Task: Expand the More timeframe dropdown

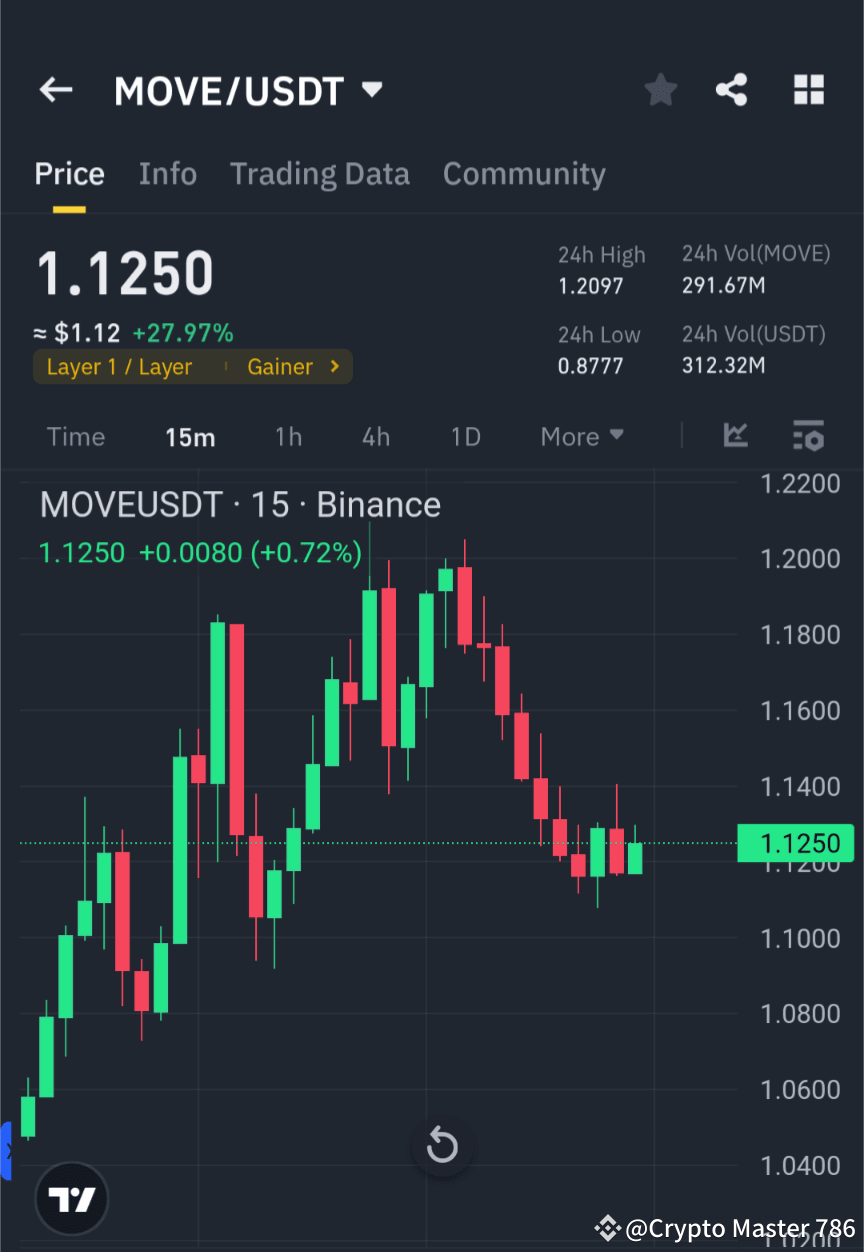Action: pos(581,436)
